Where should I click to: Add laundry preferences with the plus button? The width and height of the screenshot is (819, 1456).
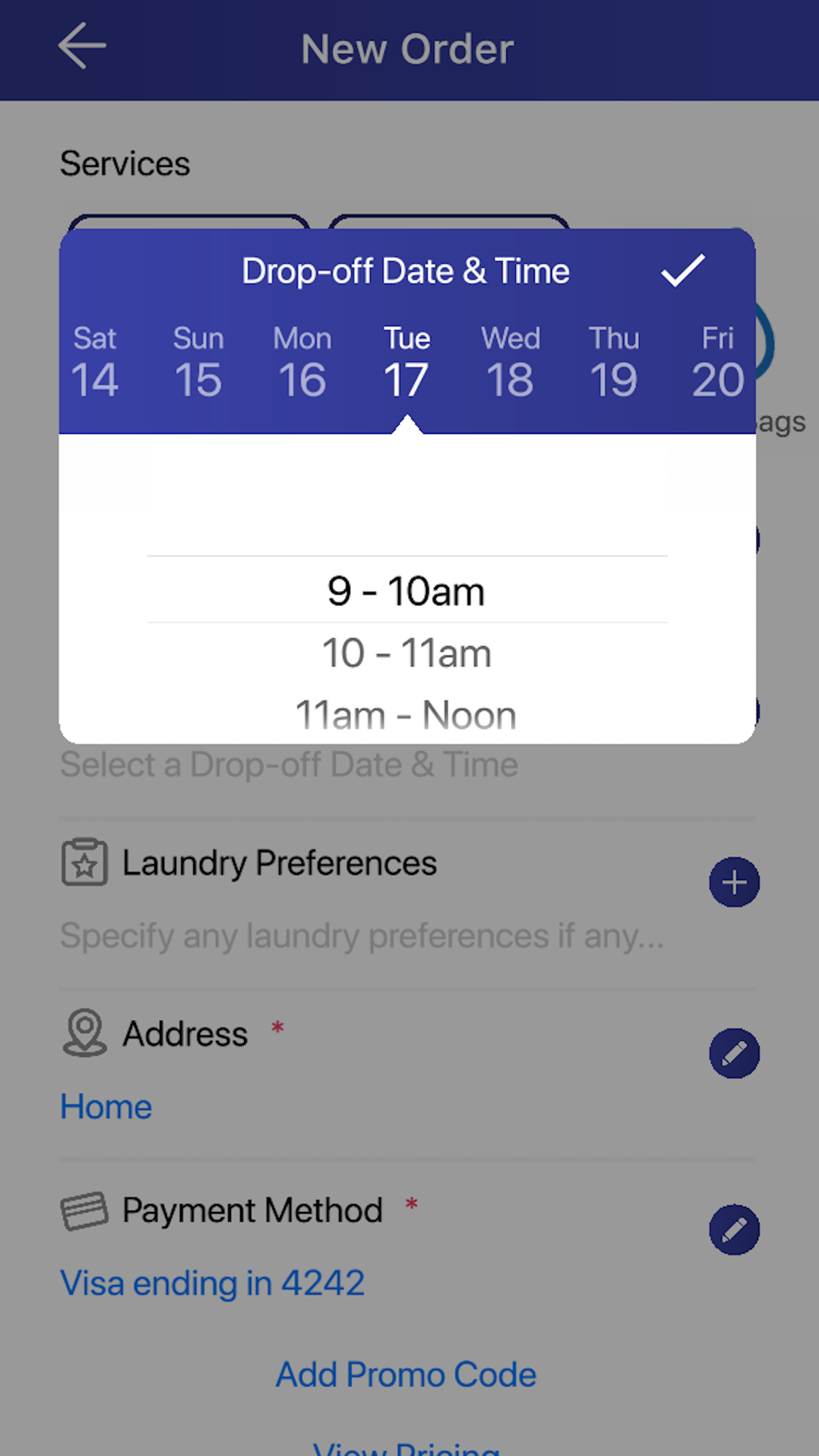(x=734, y=882)
